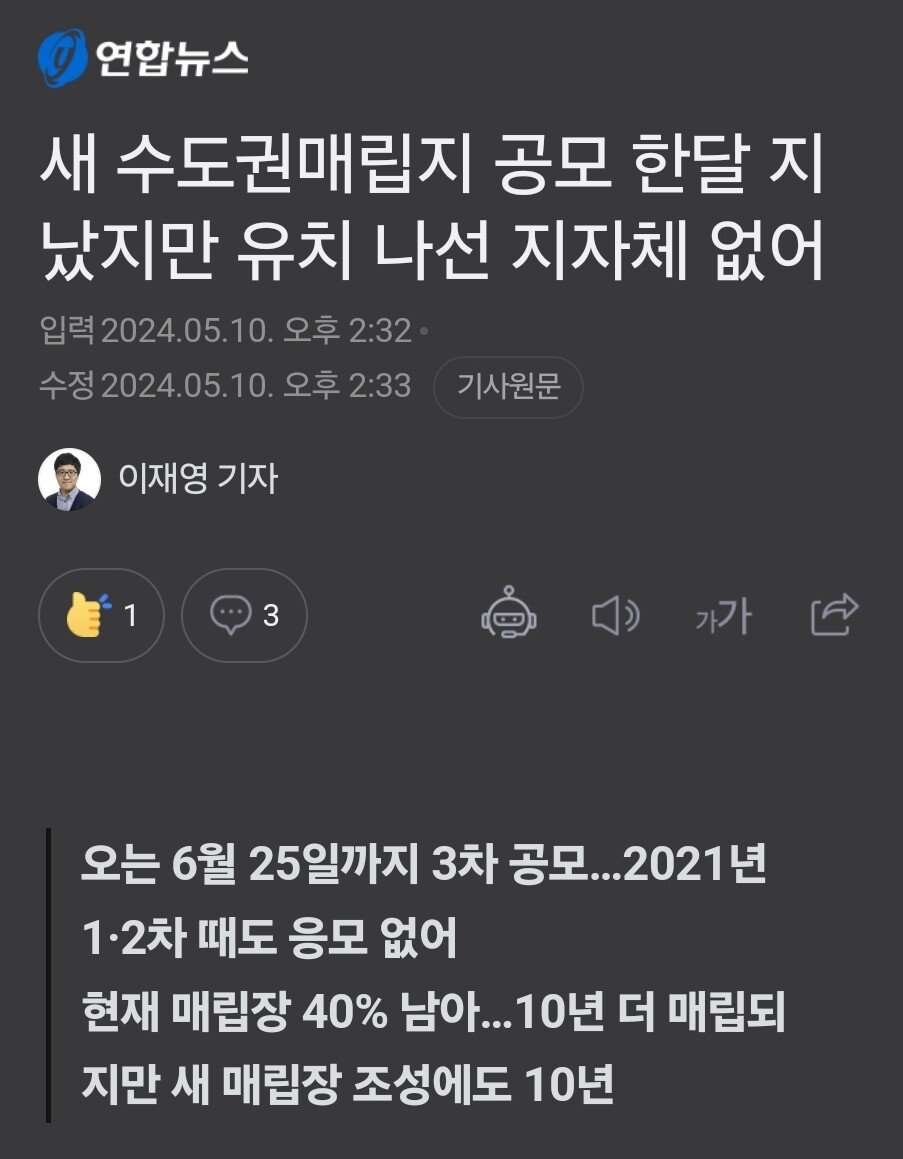
Task: Listen to the article with speaker icon
Action: click(615, 615)
